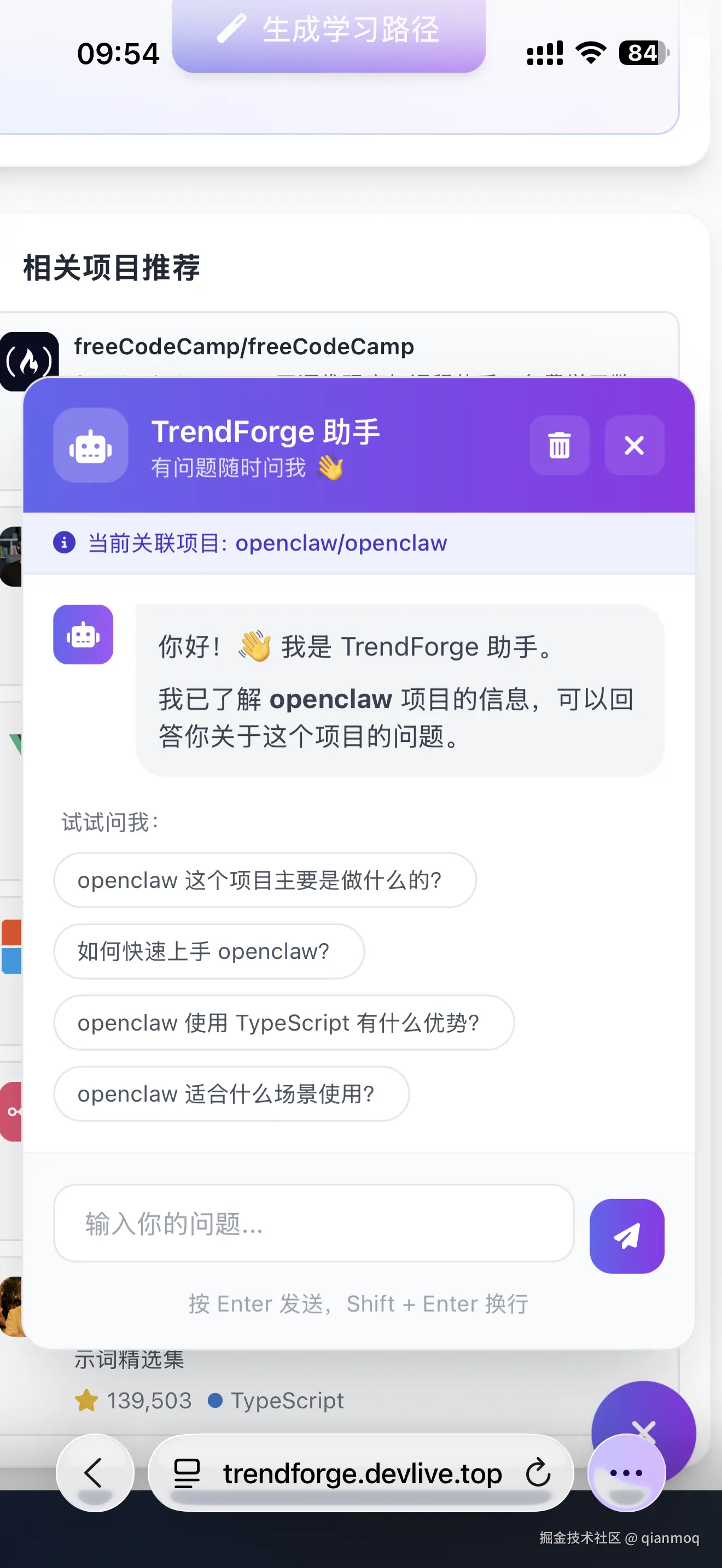Ask how to quickly get started with openclaw
Screen dimensions: 722x1568
pos(209,951)
